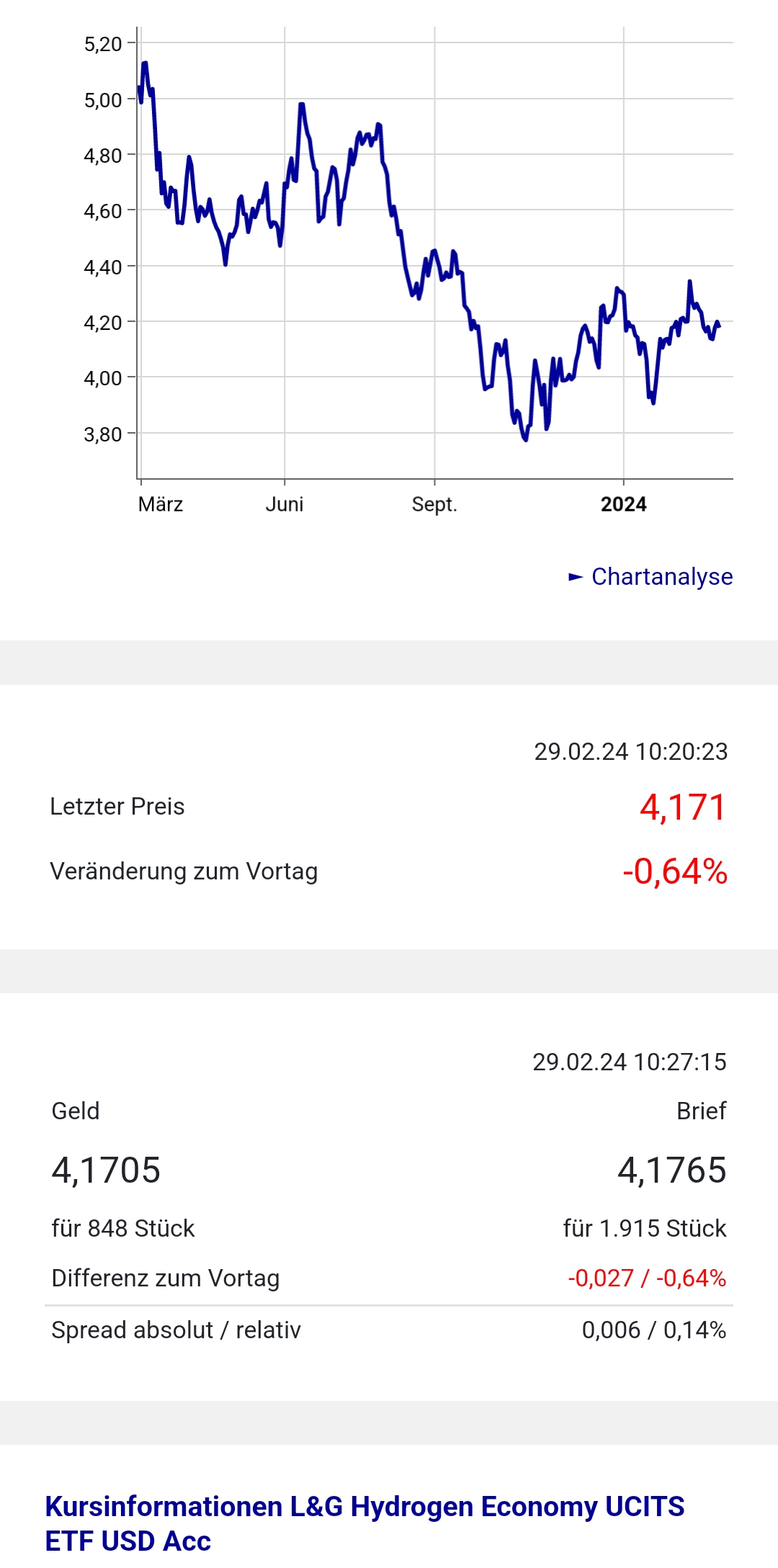The height and width of the screenshot is (1568, 778).
Task: Select the Juni label on the chart axis
Action: click(x=286, y=504)
